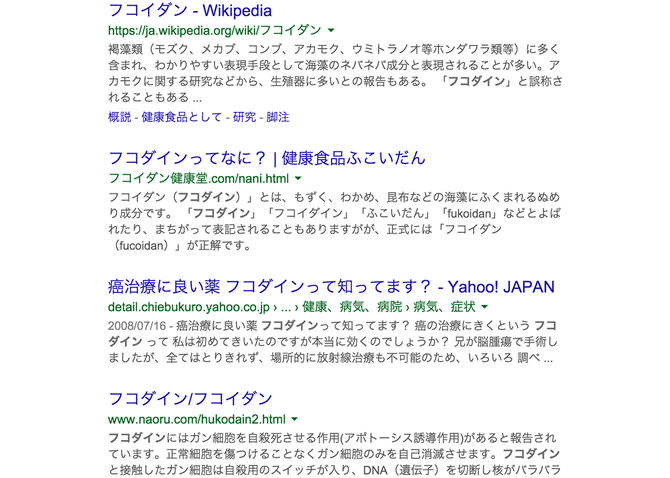Go to the 研究 section link
Screen dimensions: 670x478
[244, 117]
